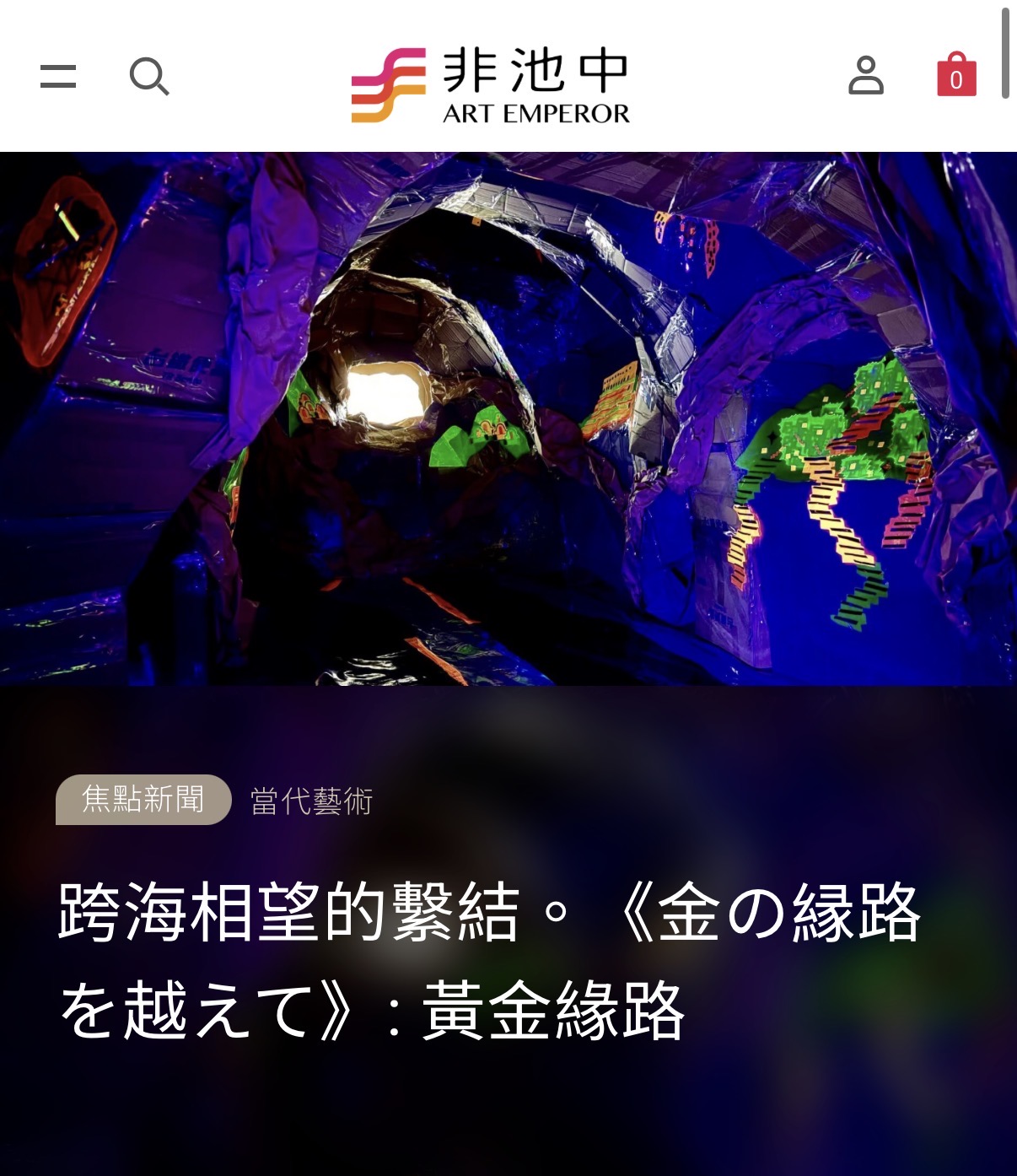The image size is (1017, 1176).
Task: Open the hamburger navigation menu
Action: tap(58, 77)
